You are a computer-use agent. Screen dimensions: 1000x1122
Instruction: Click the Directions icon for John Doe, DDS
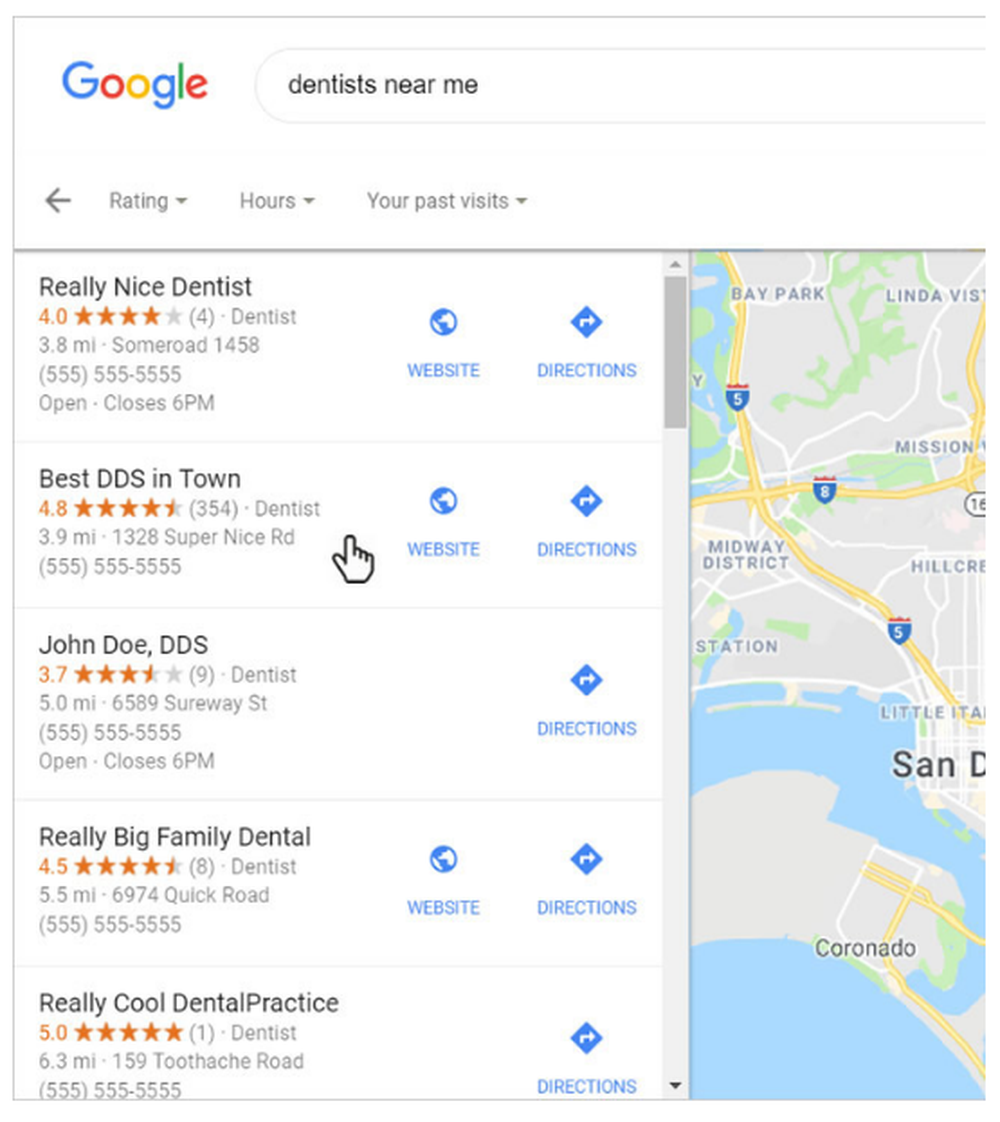coord(587,680)
